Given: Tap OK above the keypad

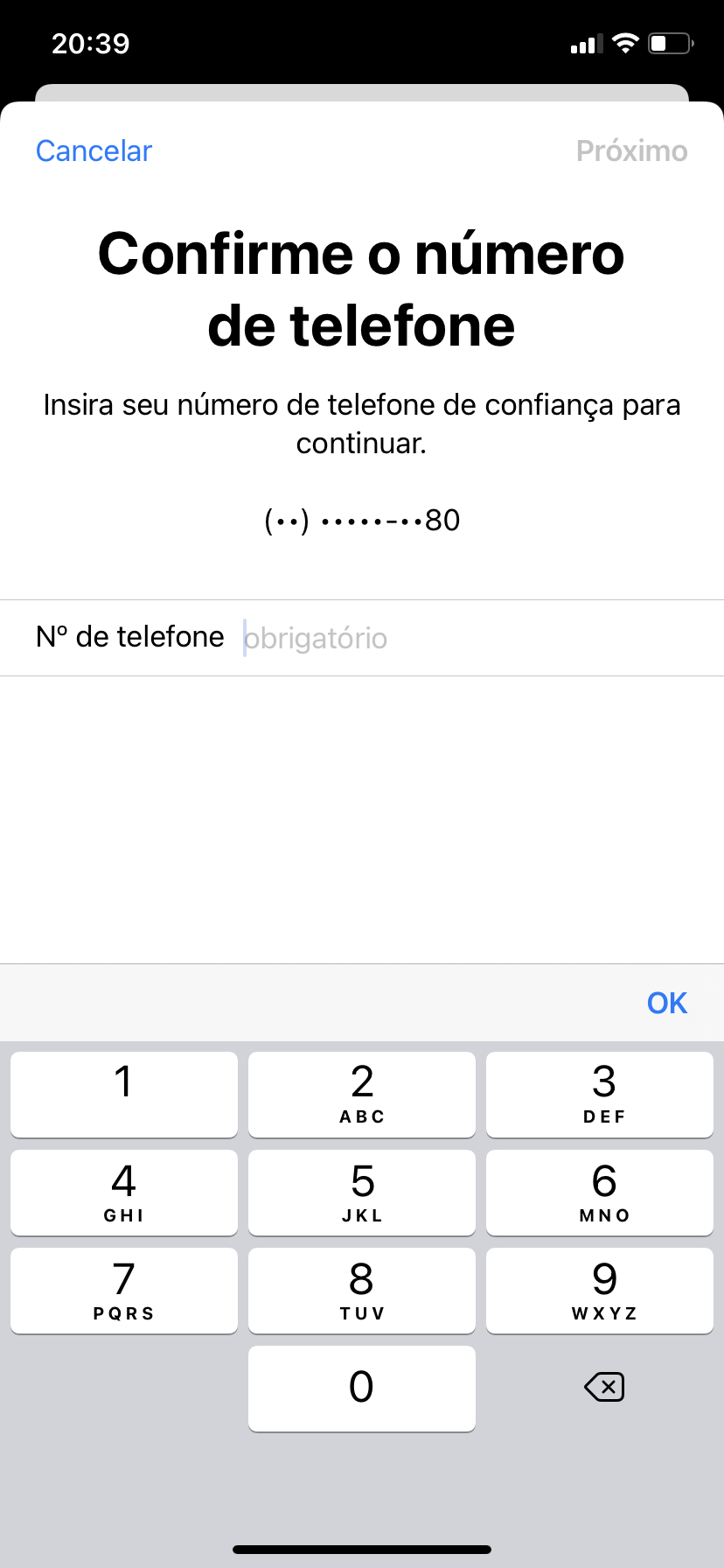Looking at the screenshot, I should (666, 1003).
